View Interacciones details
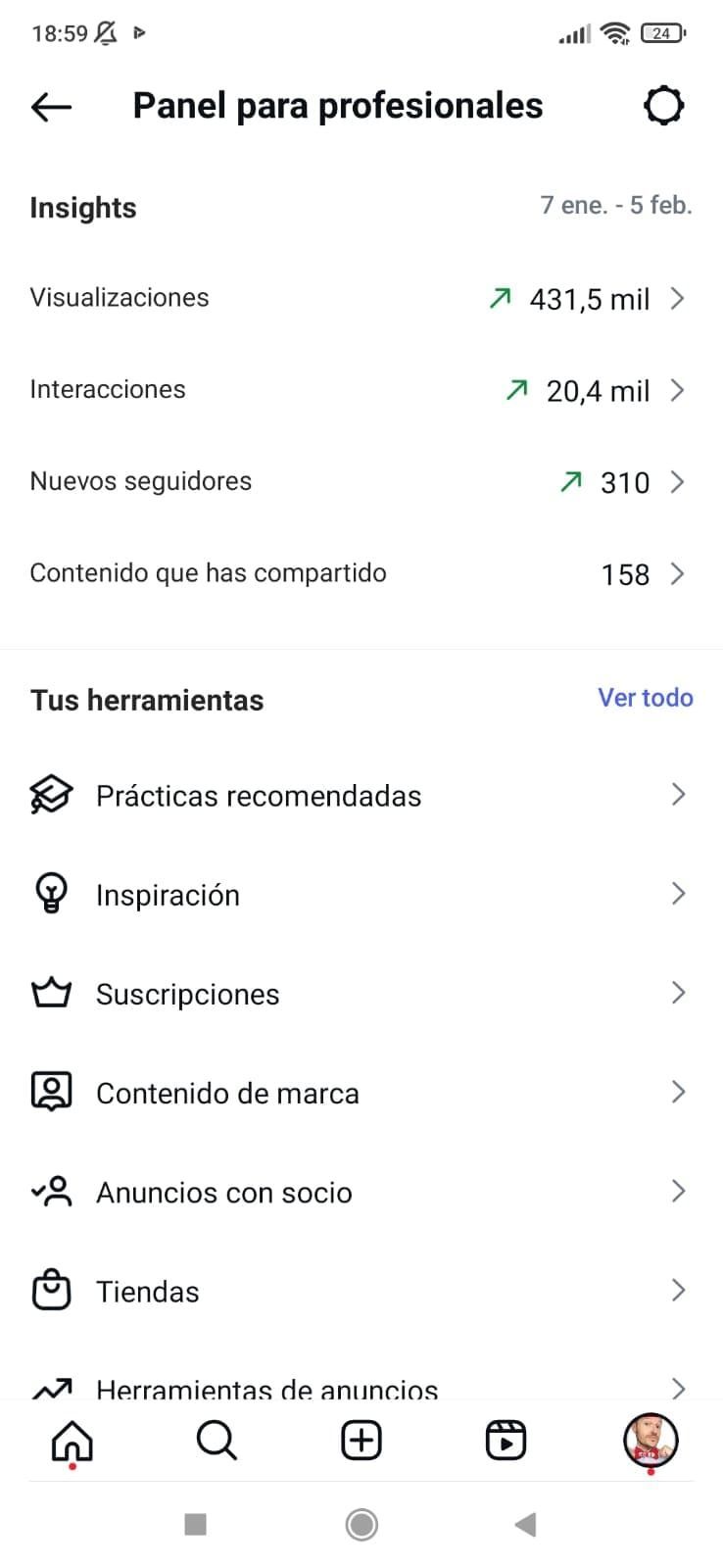Viewport: 723px width, 1568px height. [x=361, y=390]
